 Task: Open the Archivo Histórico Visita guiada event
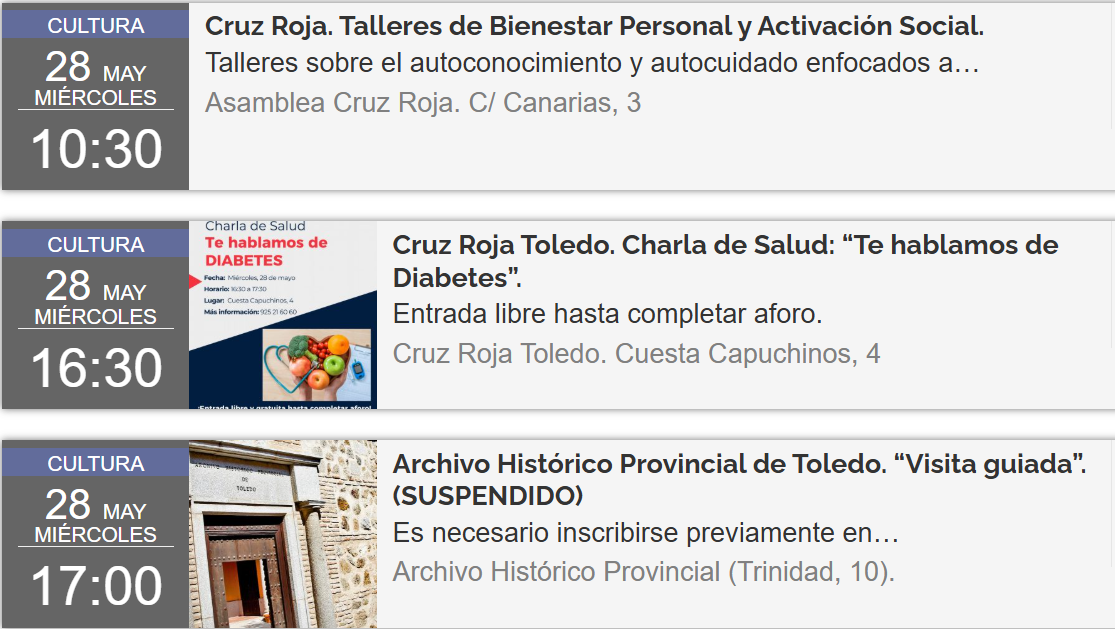point(739,479)
